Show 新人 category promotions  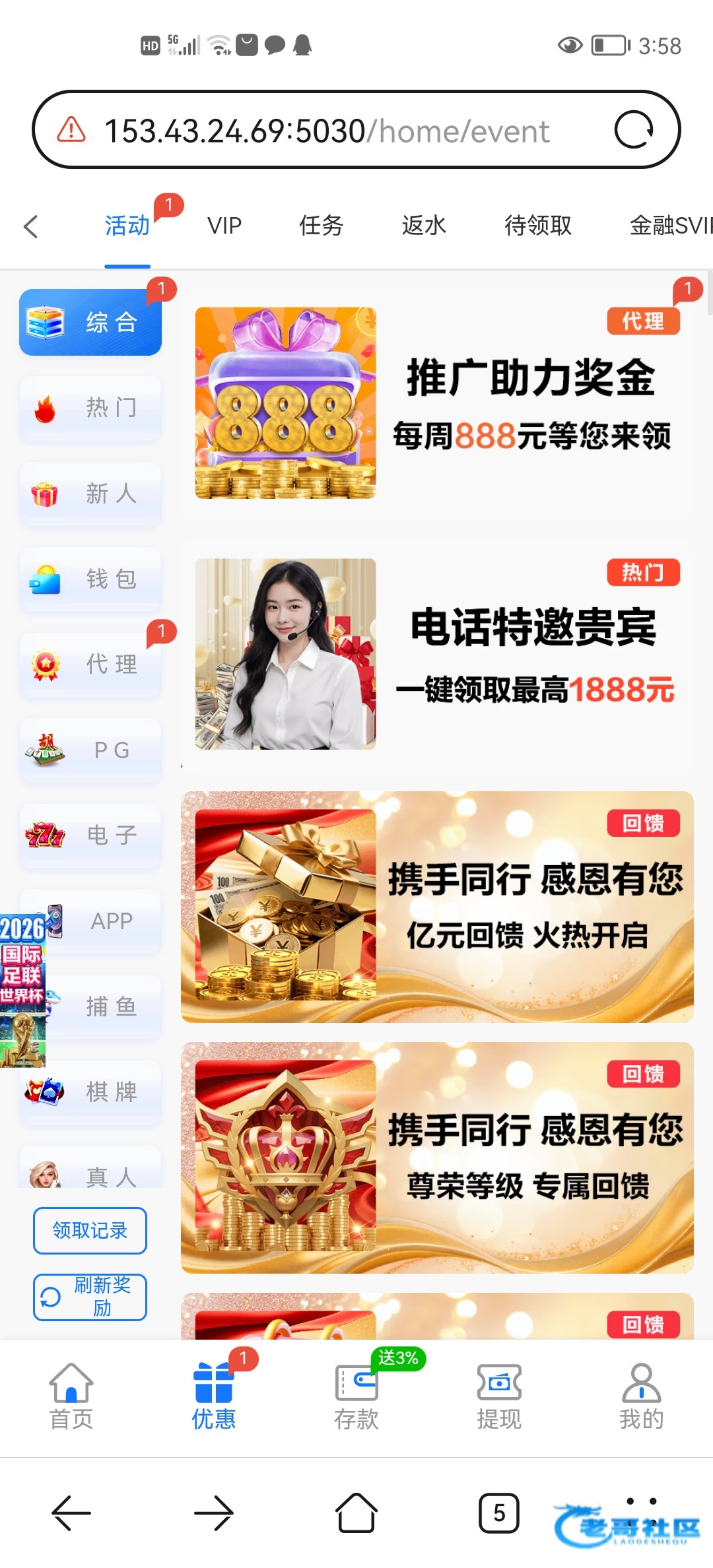pos(91,494)
